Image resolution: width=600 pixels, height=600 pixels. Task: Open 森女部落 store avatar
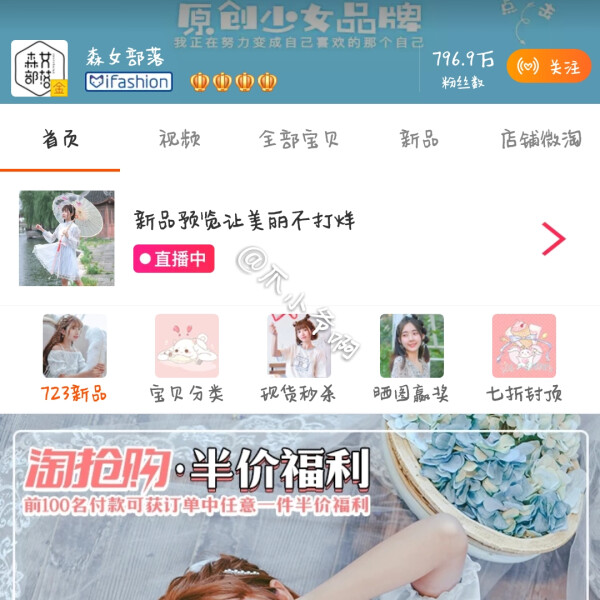tap(40, 68)
